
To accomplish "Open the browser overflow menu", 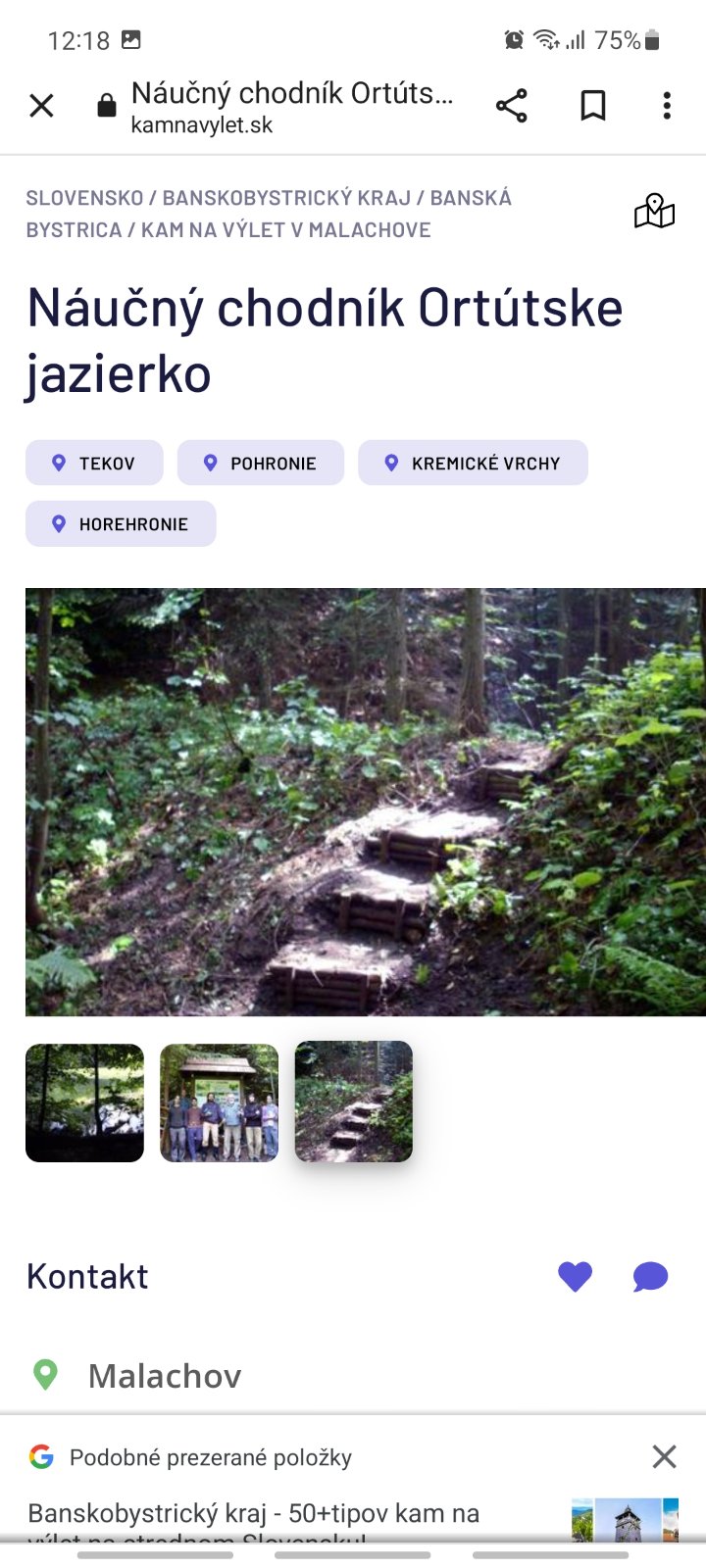I will (x=667, y=106).
